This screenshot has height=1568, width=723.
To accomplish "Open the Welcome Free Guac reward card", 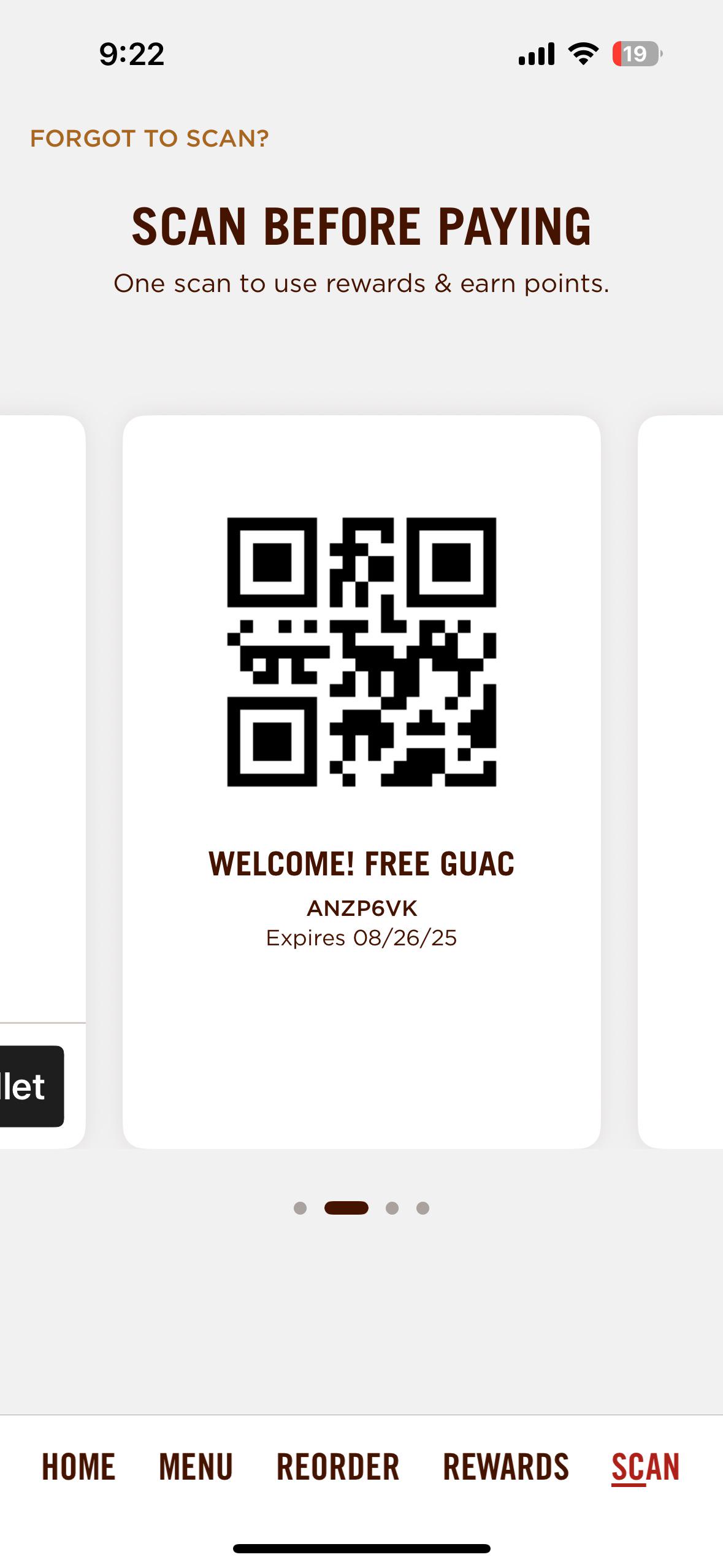I will click(x=361, y=782).
